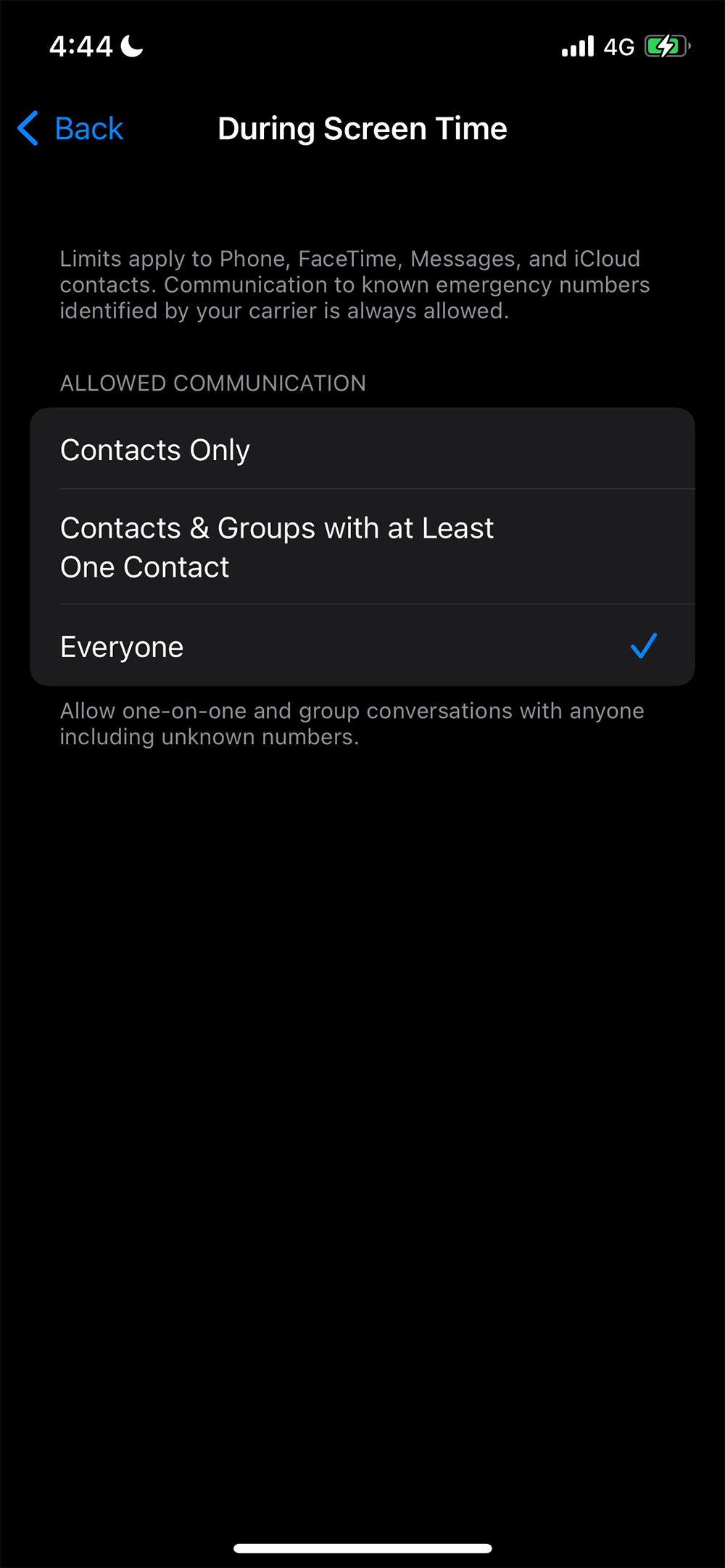Image resolution: width=725 pixels, height=1568 pixels.
Task: Select the Contacts Only option
Action: point(361,450)
